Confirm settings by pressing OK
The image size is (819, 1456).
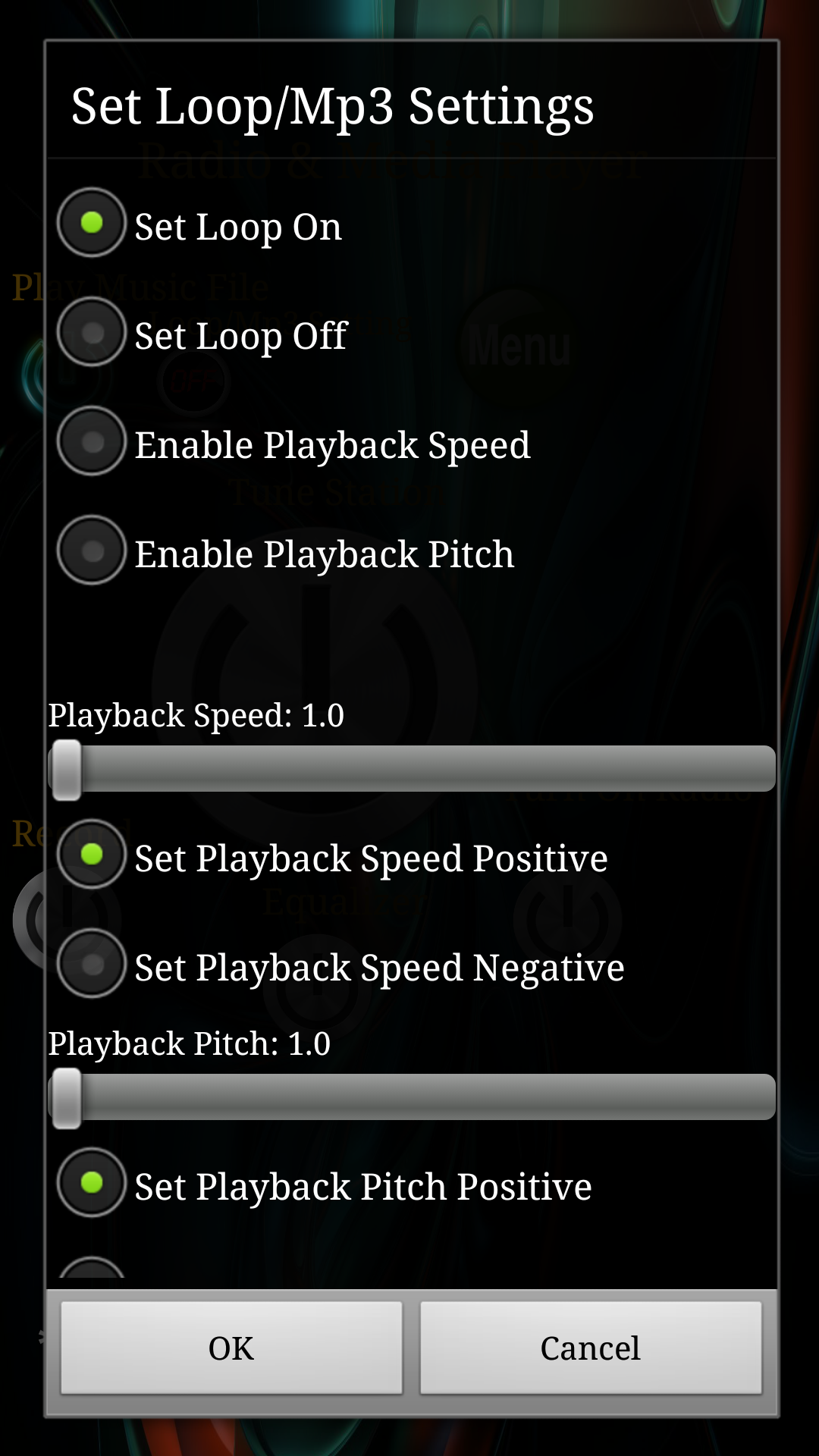(230, 1348)
